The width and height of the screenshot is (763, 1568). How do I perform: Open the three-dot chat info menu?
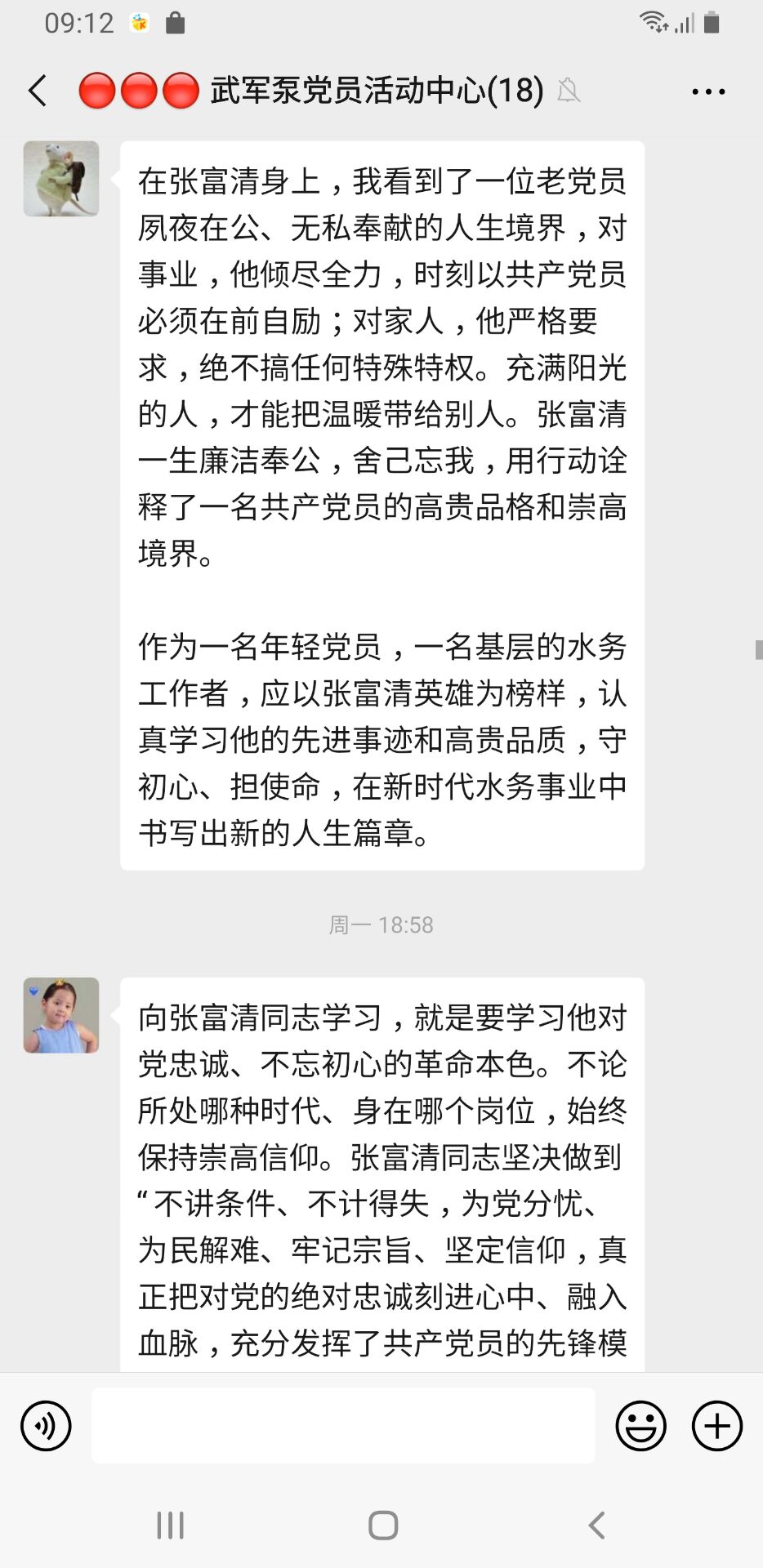click(707, 91)
